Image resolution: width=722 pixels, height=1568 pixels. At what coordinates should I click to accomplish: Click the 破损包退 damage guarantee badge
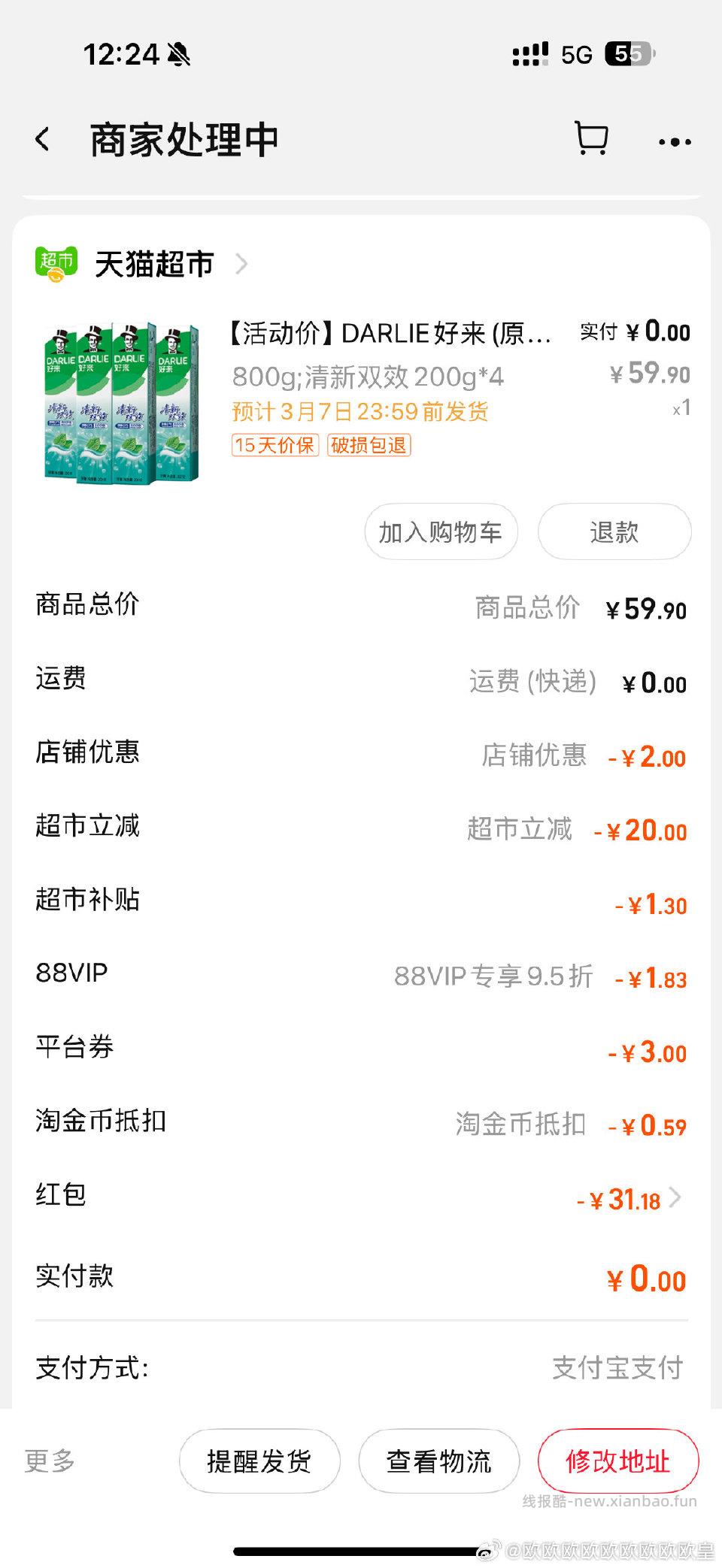point(367,445)
